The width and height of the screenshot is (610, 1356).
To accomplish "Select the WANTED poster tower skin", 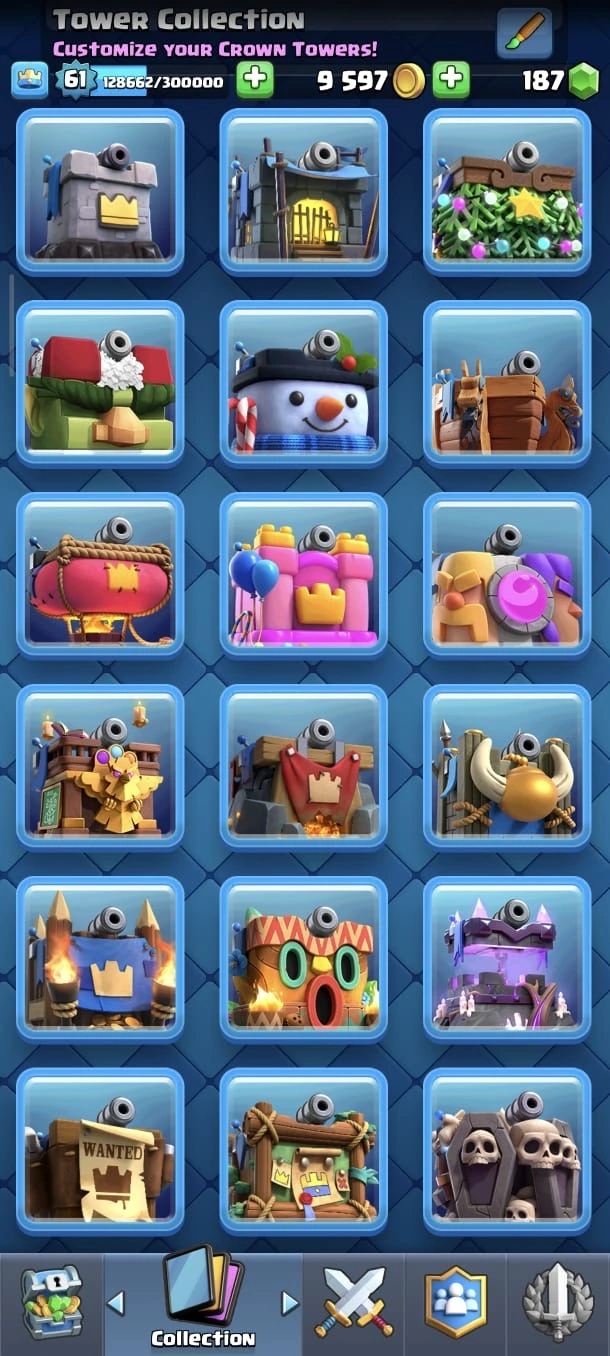I will point(100,1151).
